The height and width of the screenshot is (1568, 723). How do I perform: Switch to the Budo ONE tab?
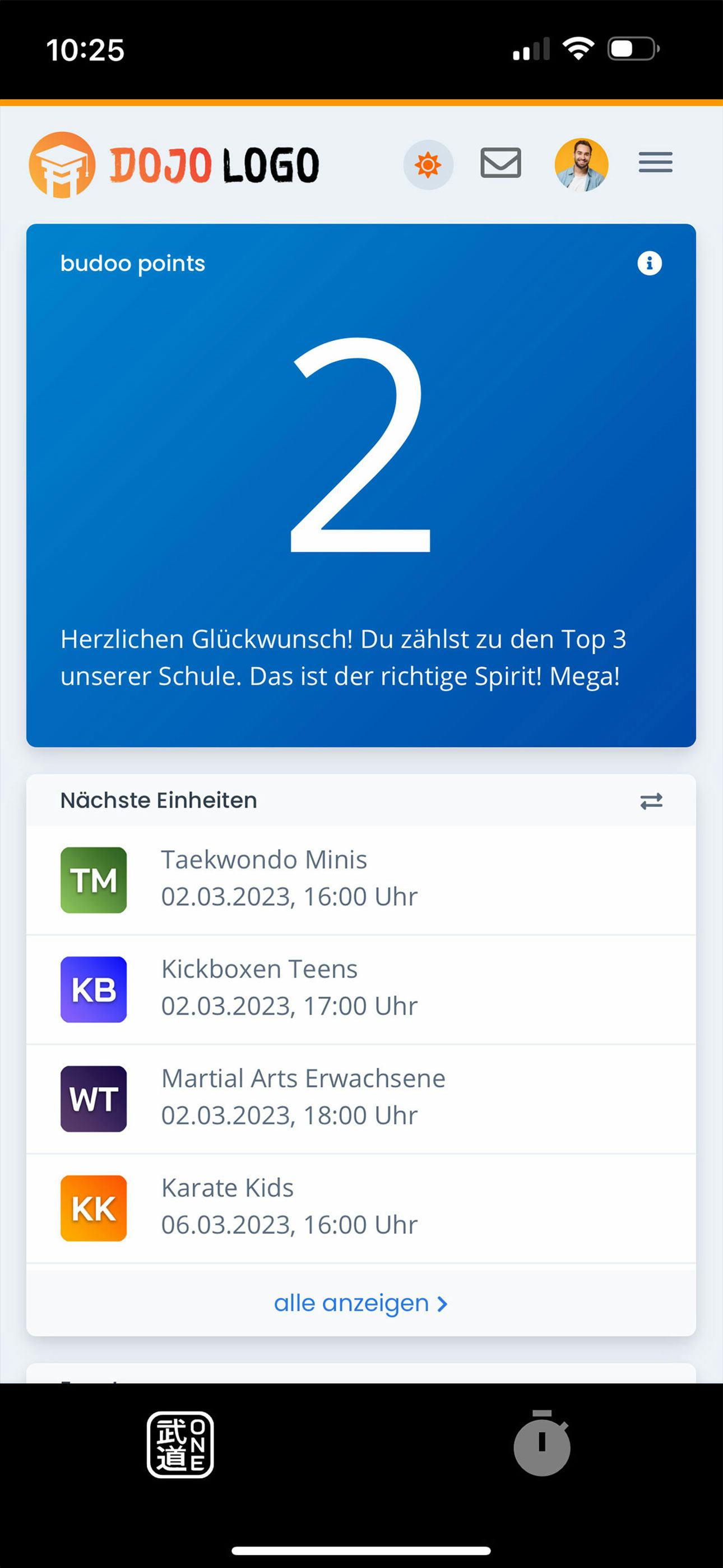click(x=180, y=1445)
